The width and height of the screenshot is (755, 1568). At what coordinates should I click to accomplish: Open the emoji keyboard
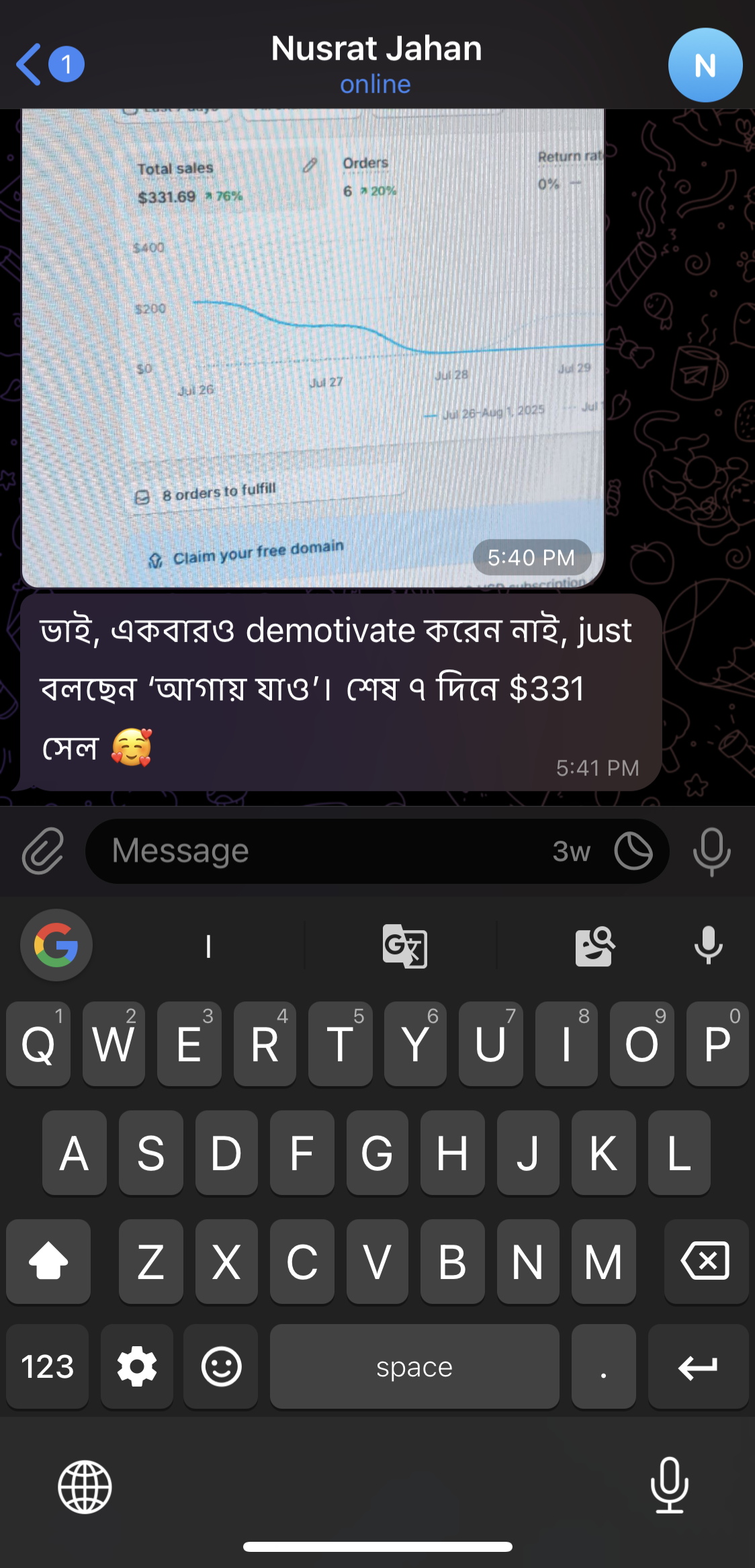[x=221, y=1366]
